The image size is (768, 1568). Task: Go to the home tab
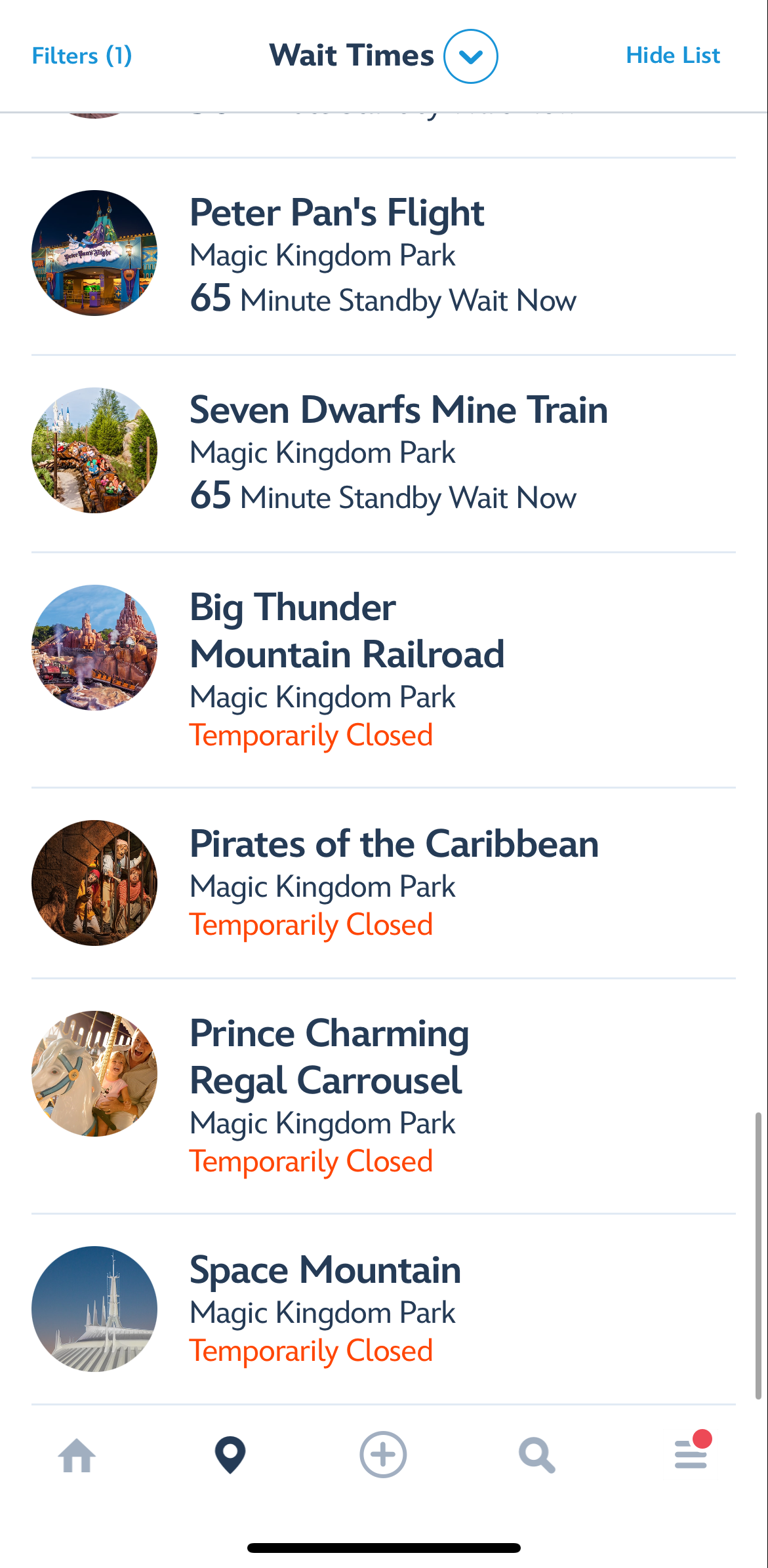[x=77, y=1455]
